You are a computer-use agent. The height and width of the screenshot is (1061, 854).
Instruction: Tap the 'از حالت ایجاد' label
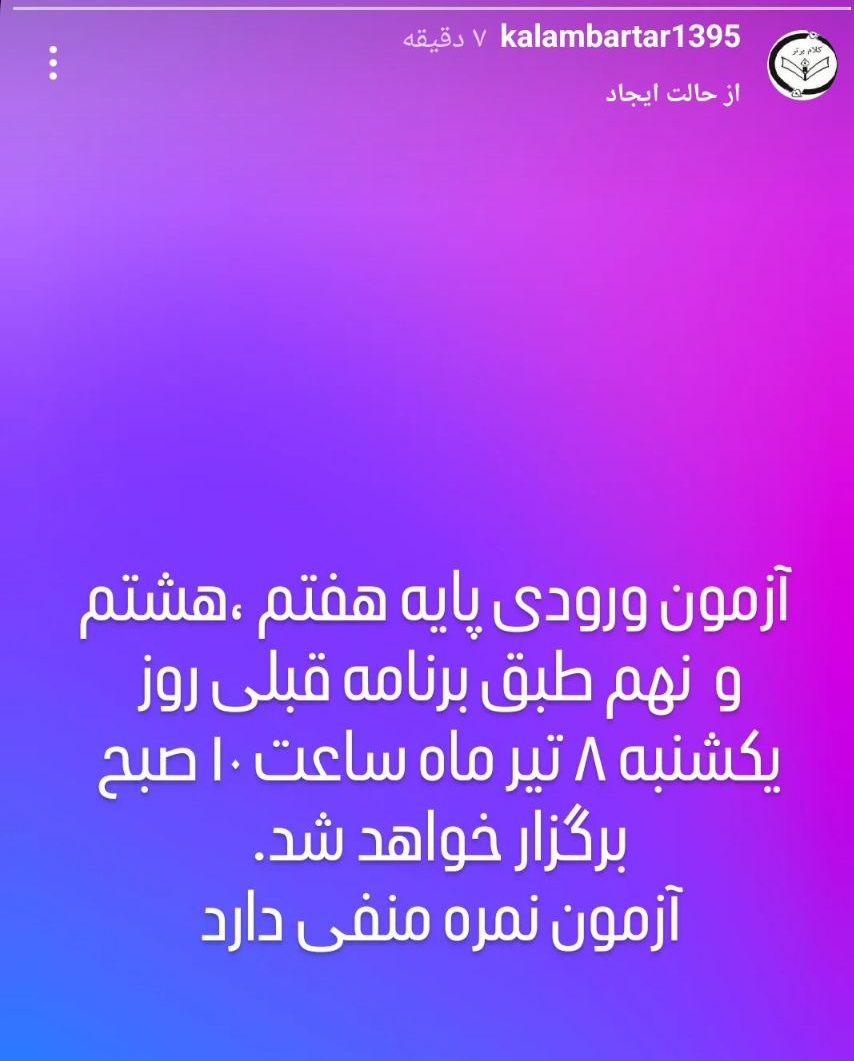click(671, 93)
